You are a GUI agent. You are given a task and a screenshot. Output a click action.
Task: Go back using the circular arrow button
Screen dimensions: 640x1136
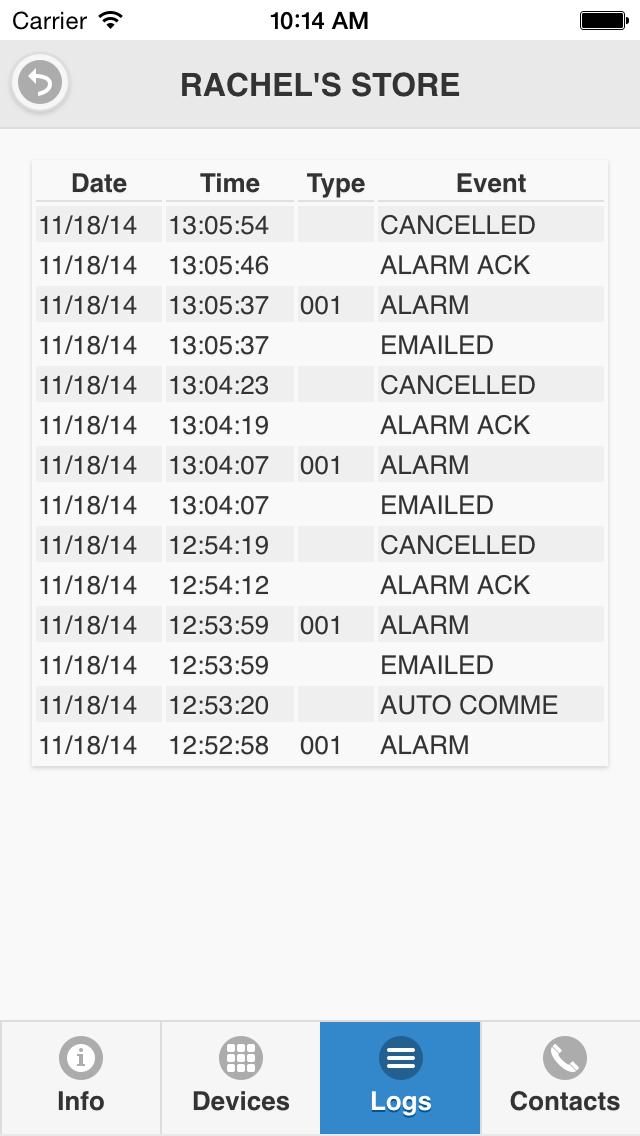point(40,83)
